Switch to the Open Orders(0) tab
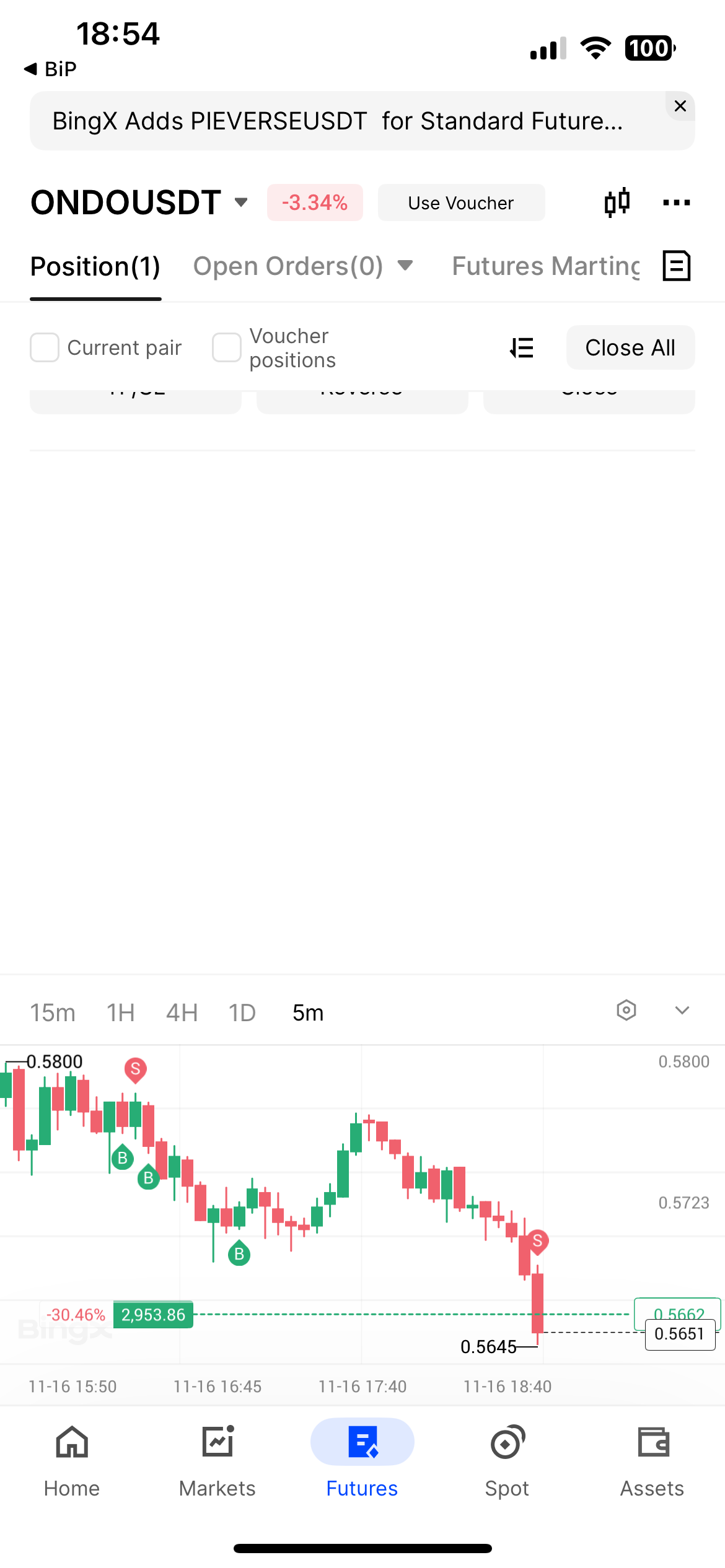Viewport: 725px width, 1568px height. pos(288,266)
